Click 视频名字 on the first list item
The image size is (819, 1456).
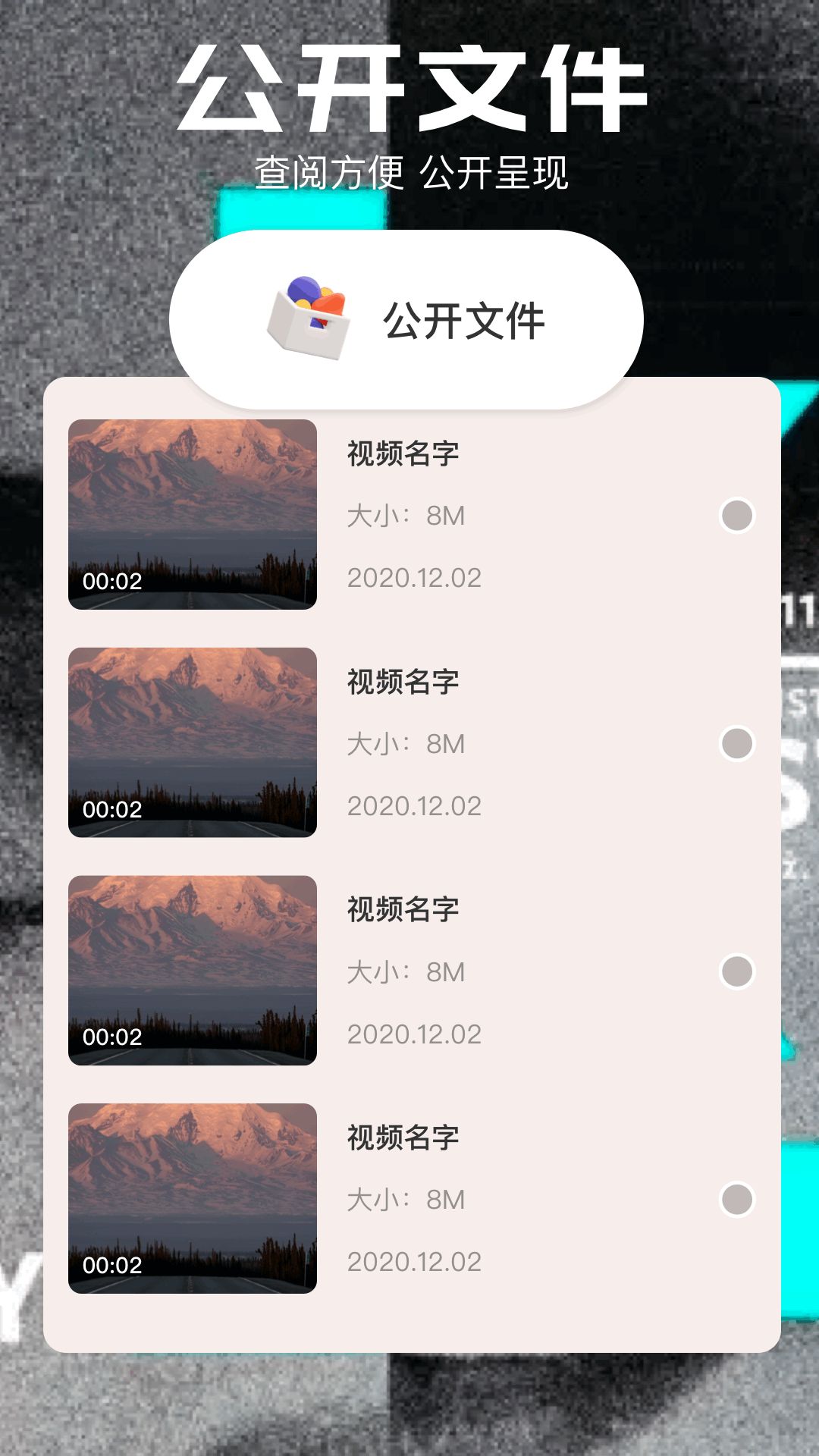point(403,454)
